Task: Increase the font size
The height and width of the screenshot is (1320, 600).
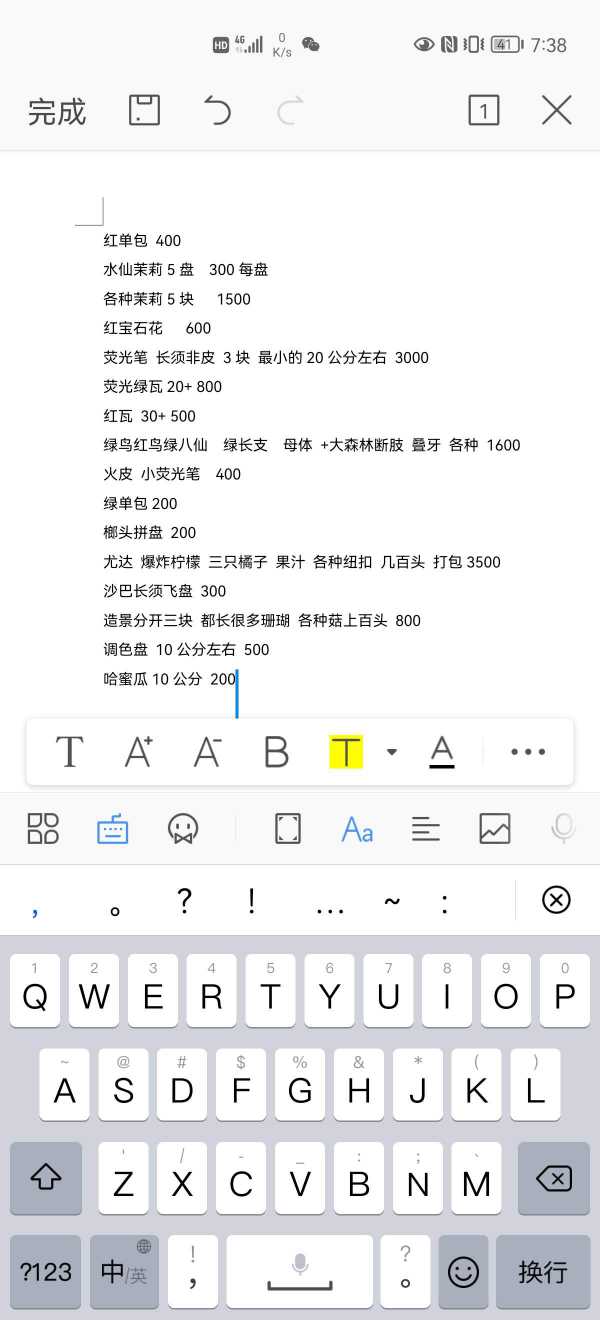Action: pos(138,752)
